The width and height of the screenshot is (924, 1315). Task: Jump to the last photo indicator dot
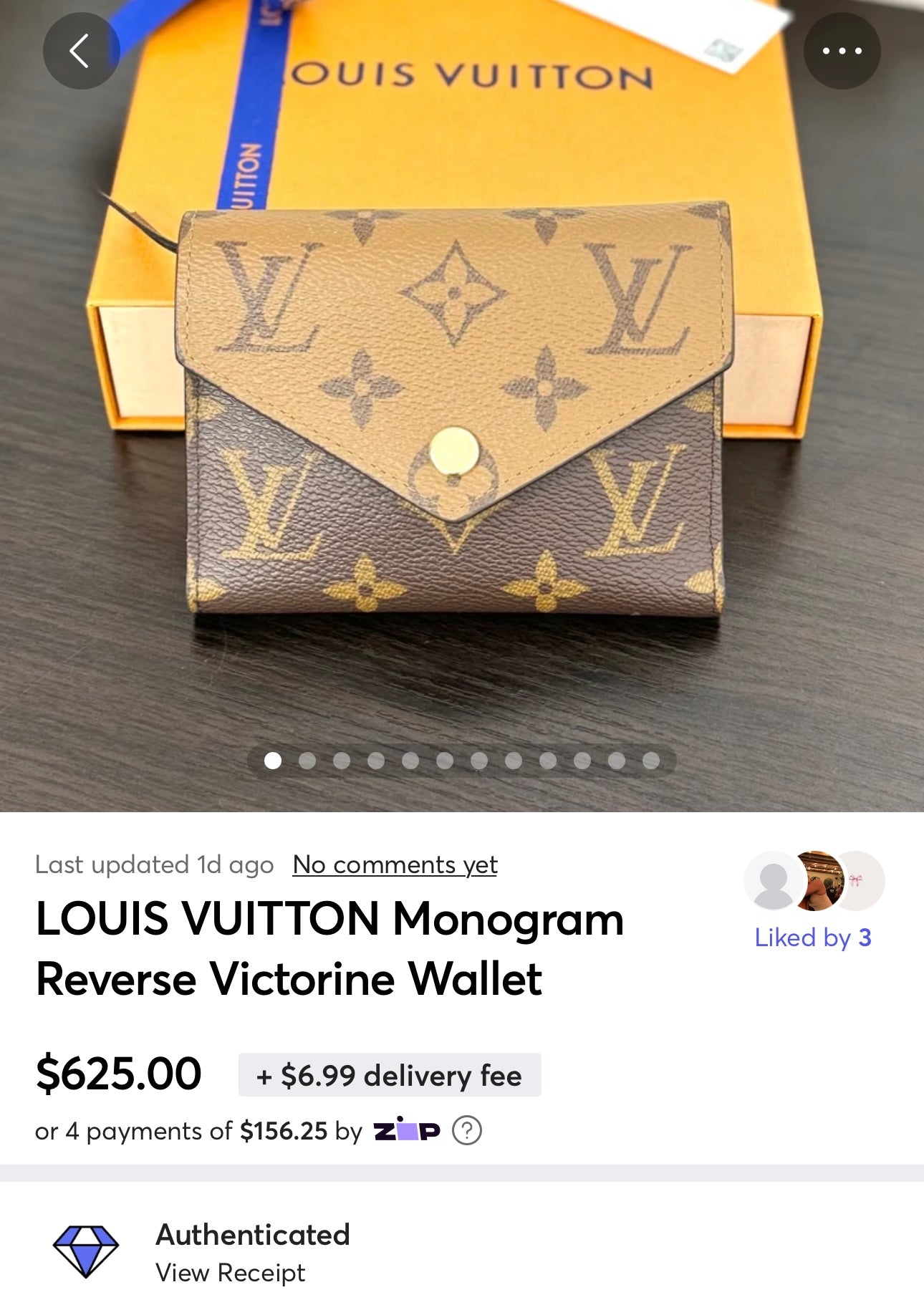650,761
